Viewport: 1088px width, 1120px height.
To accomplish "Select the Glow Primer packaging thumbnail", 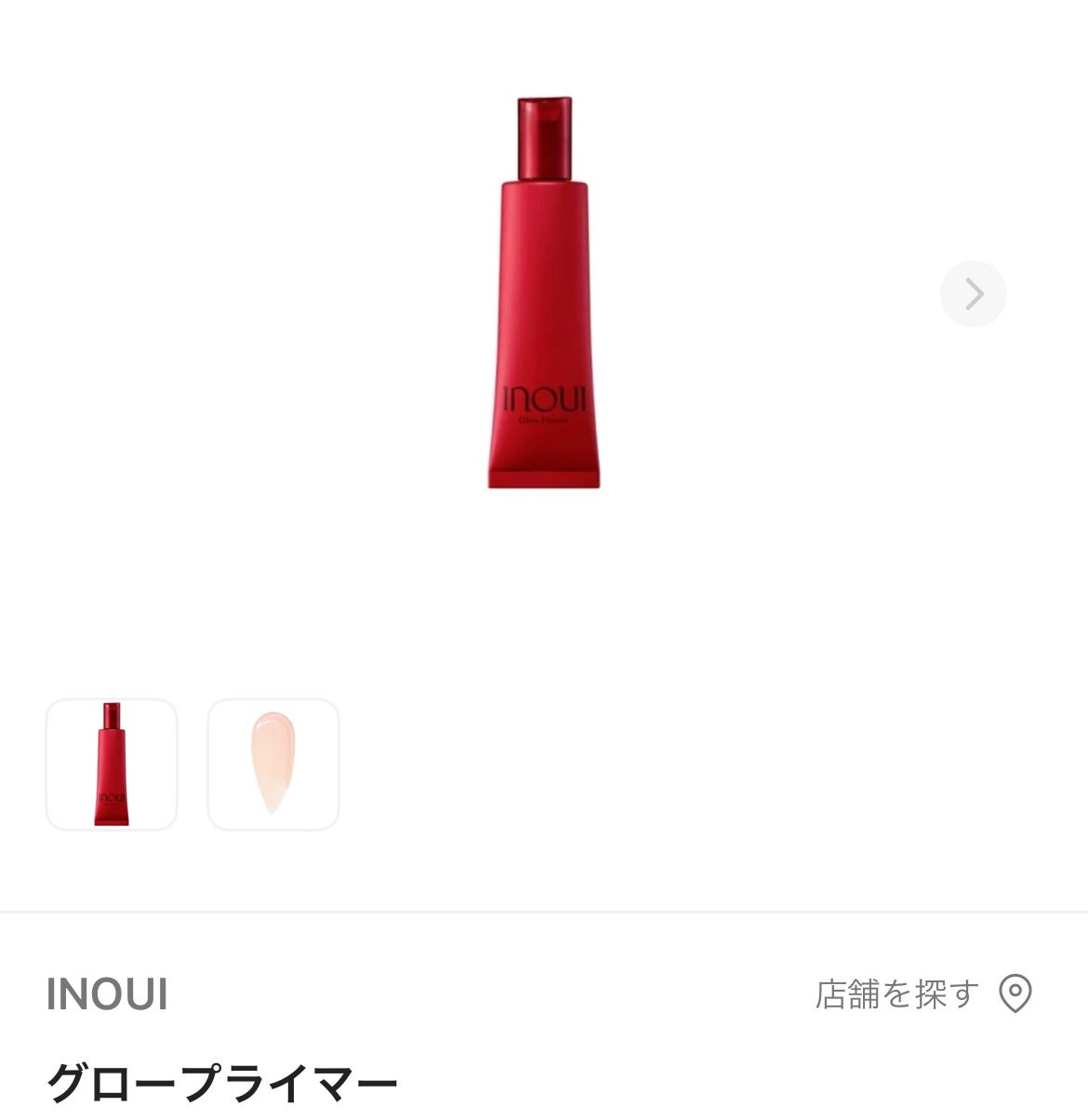I will coord(112,763).
